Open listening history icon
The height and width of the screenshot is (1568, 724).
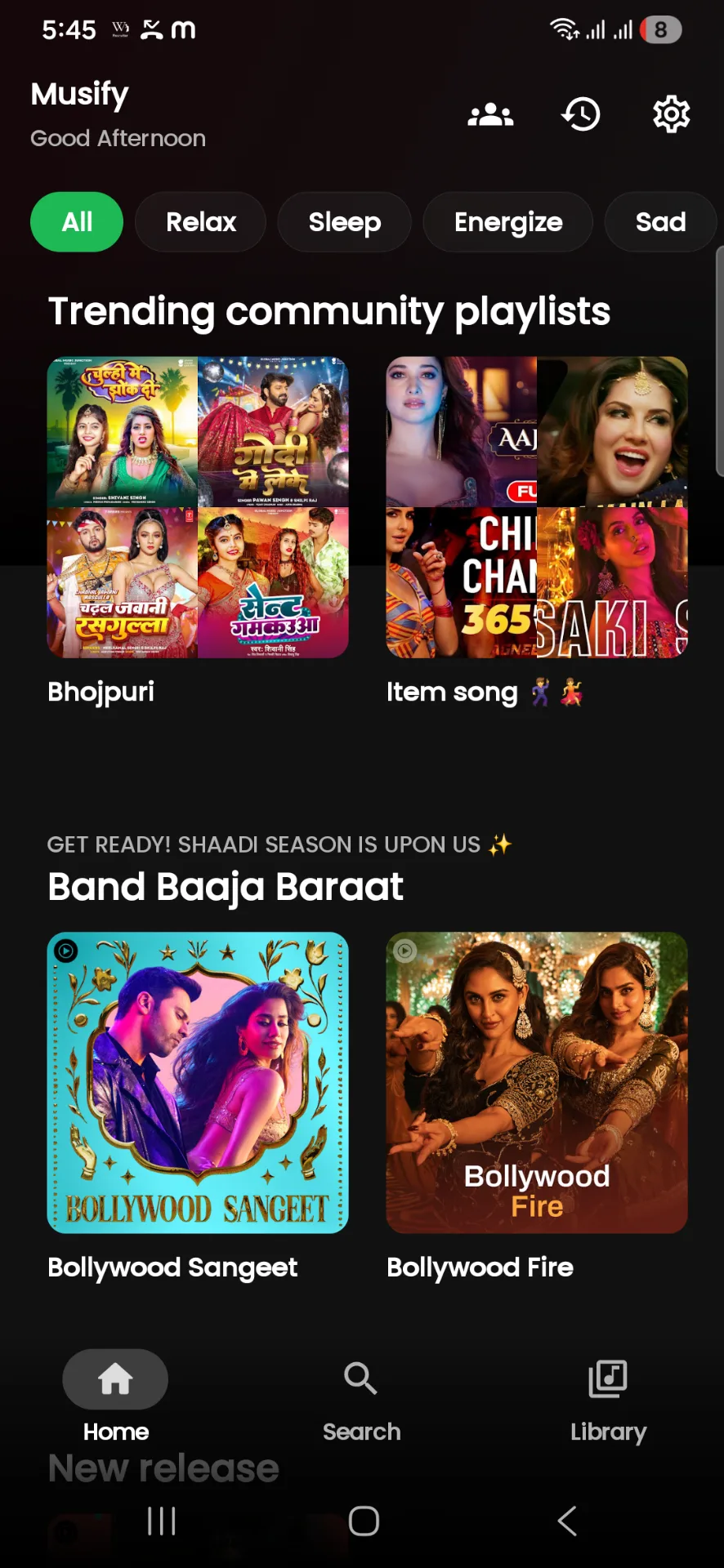click(581, 114)
